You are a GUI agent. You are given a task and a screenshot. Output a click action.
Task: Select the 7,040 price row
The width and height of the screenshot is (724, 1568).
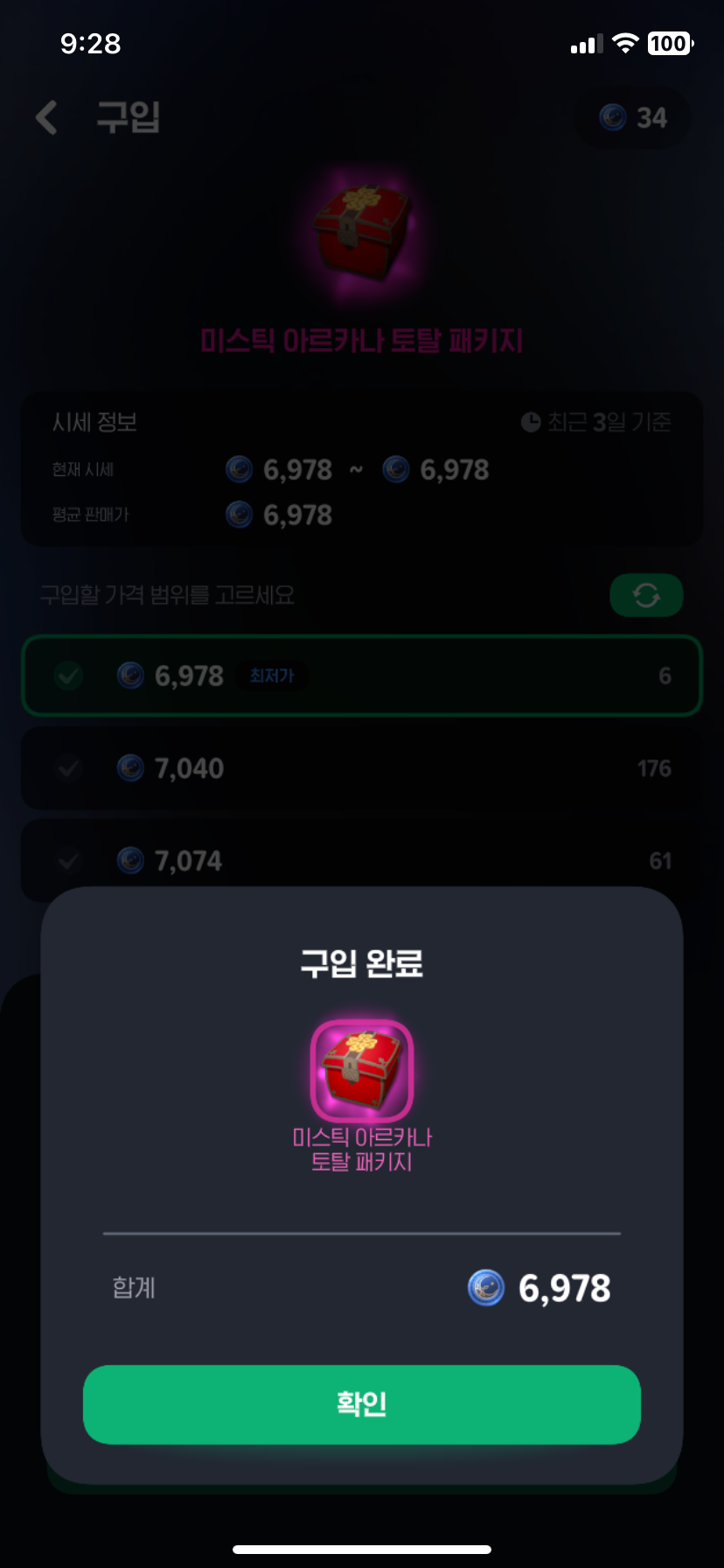361,768
